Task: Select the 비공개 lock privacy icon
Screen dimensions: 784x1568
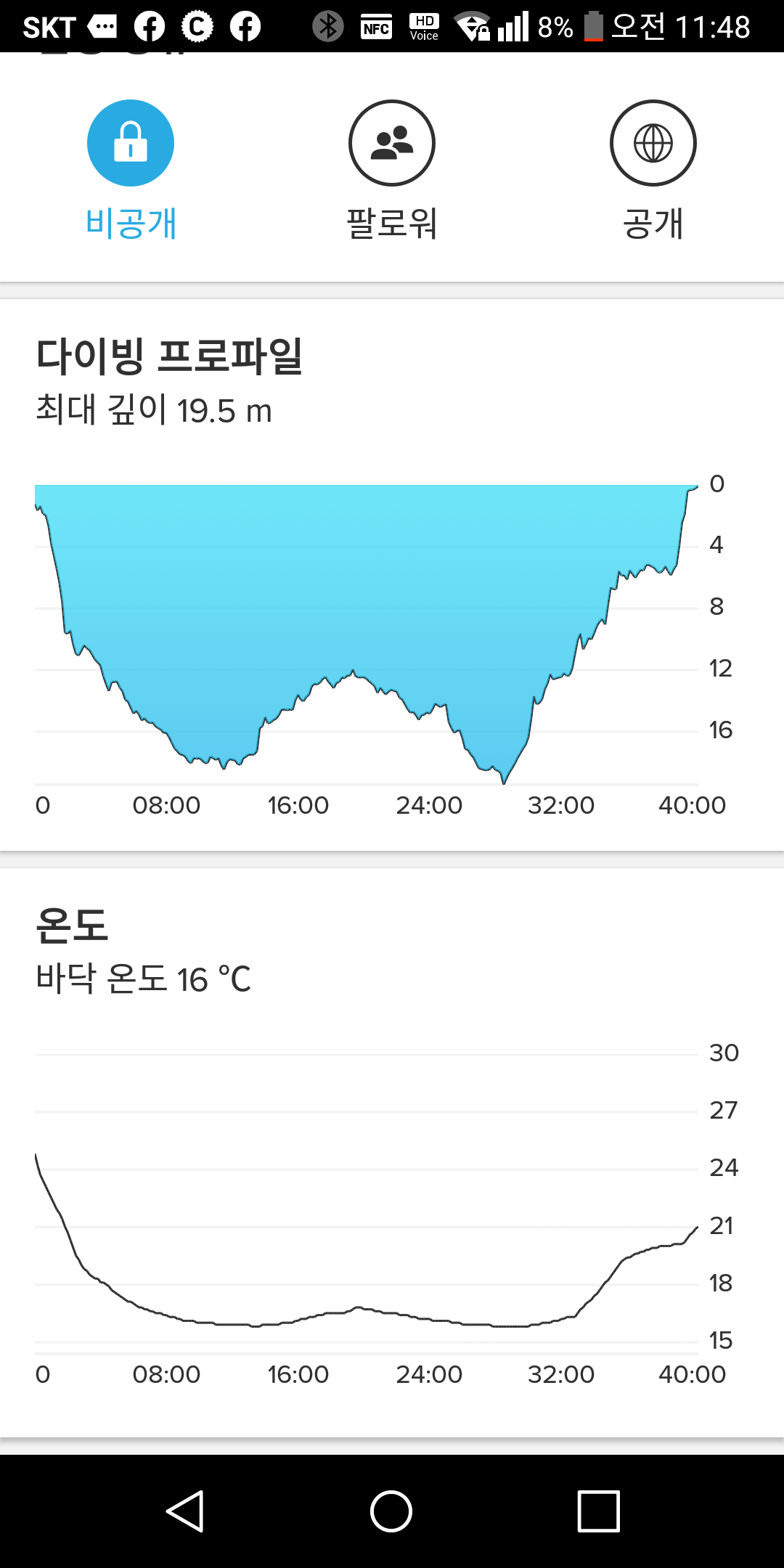Action: click(x=131, y=143)
